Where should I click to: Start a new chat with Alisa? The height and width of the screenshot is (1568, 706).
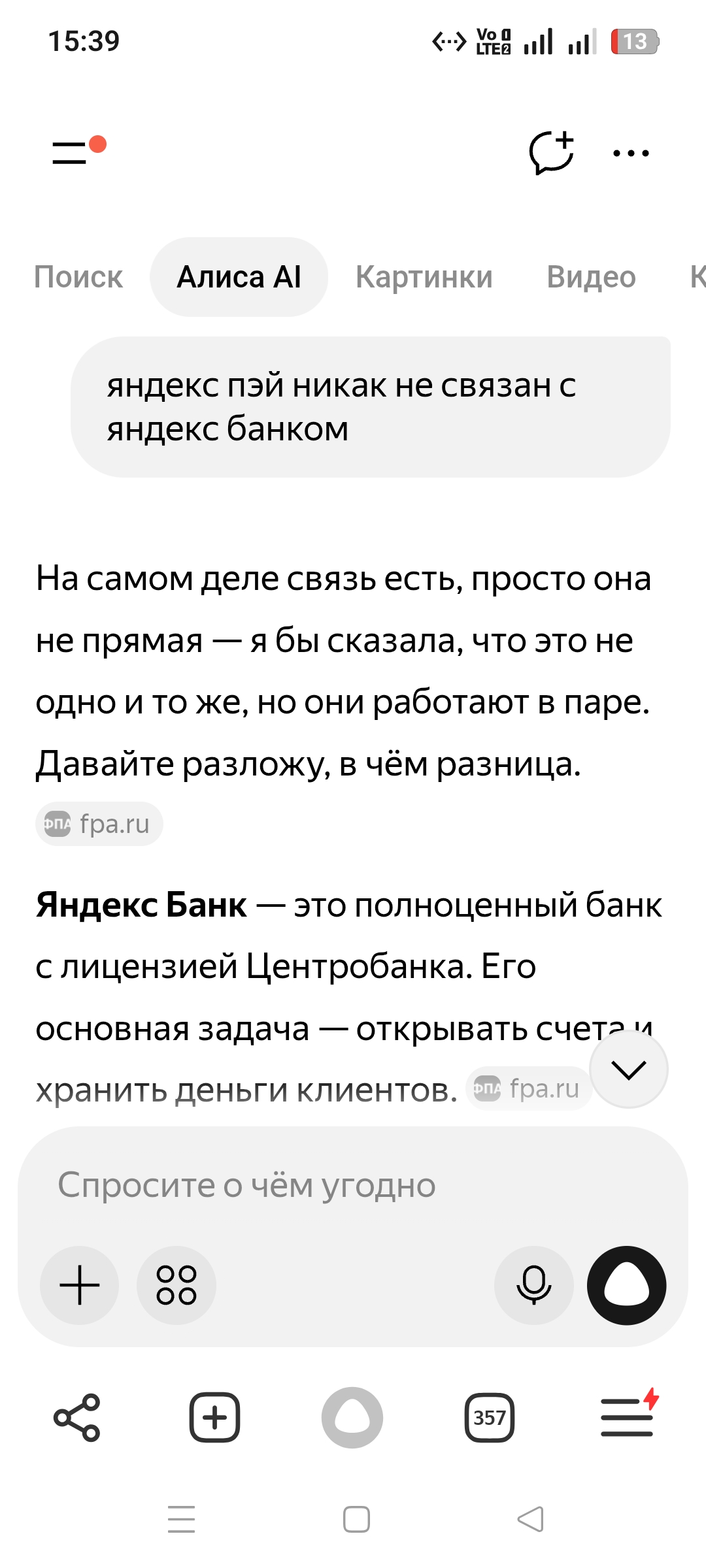(x=551, y=152)
